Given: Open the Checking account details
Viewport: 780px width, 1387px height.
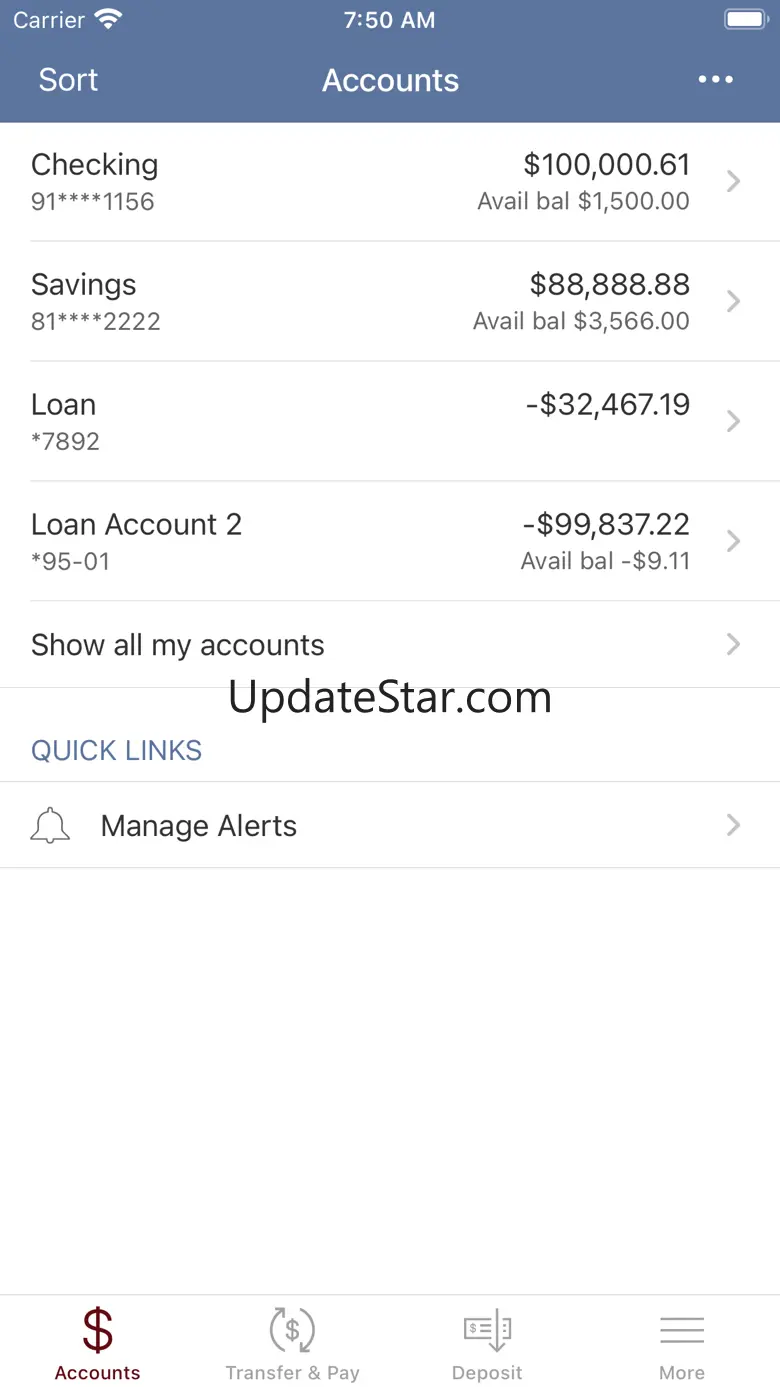Looking at the screenshot, I should tap(390, 182).
